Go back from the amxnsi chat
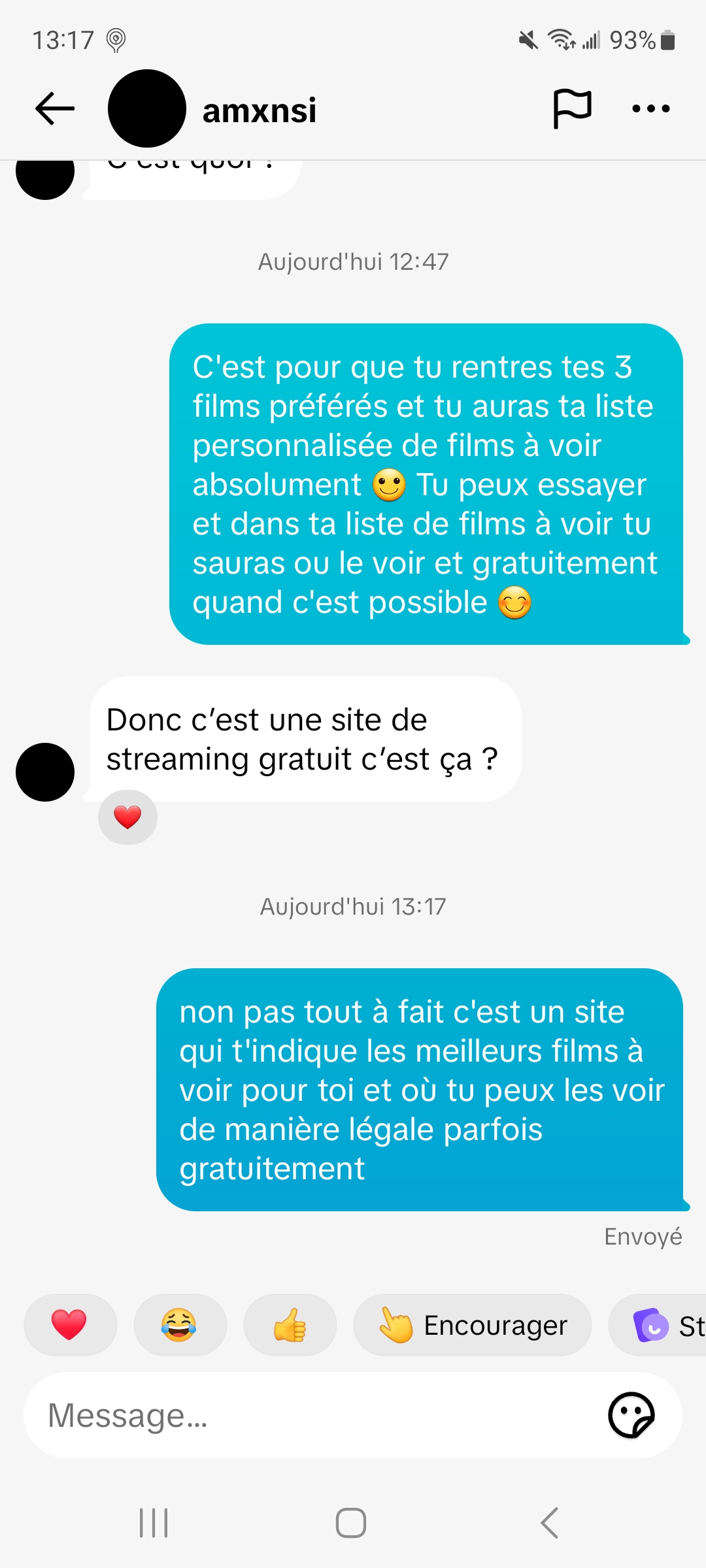The image size is (706, 1568). click(x=55, y=108)
